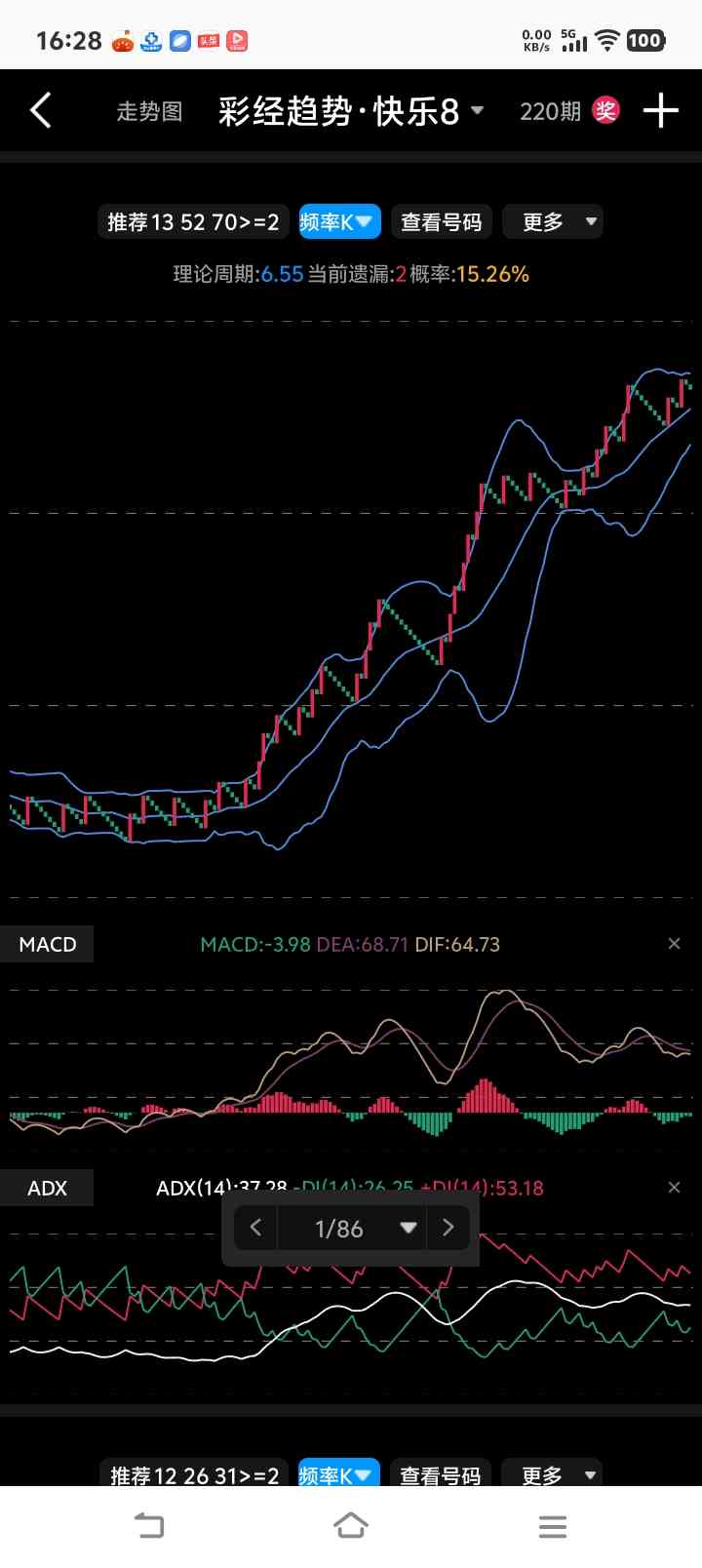
Task: Open the first 频率K dropdown
Action: (339, 222)
